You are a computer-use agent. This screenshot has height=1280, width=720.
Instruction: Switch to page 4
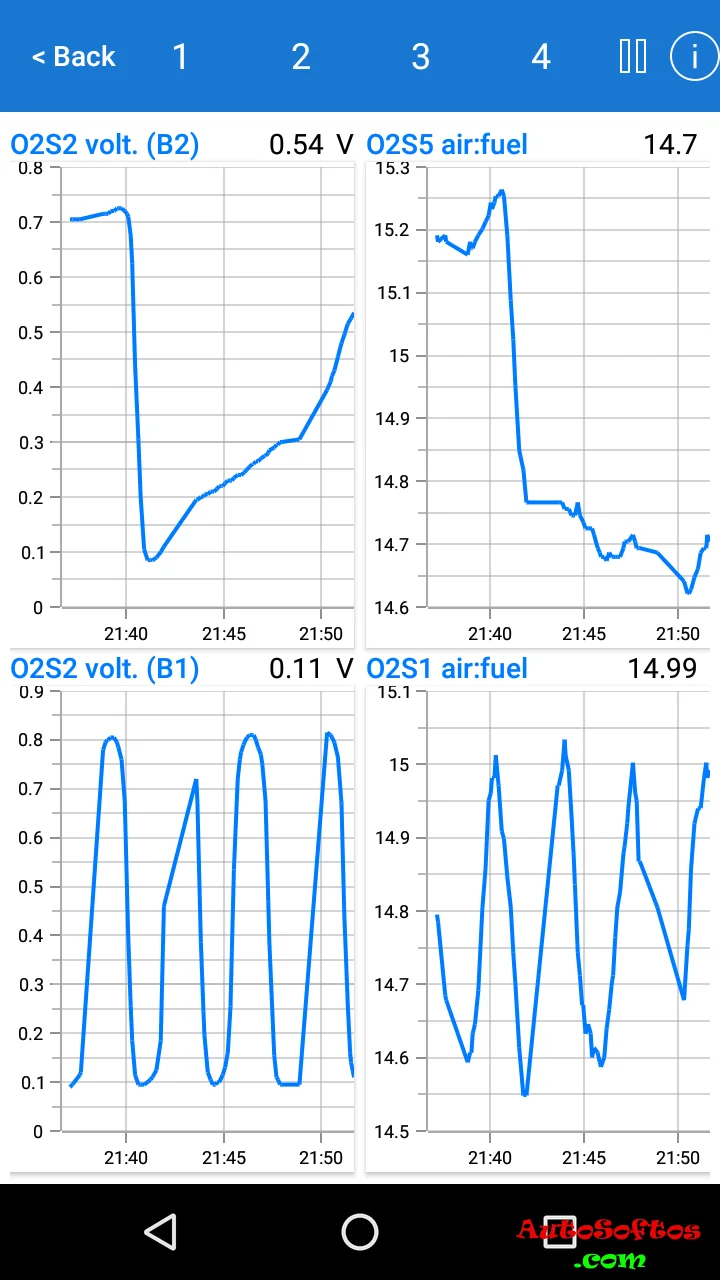540,57
